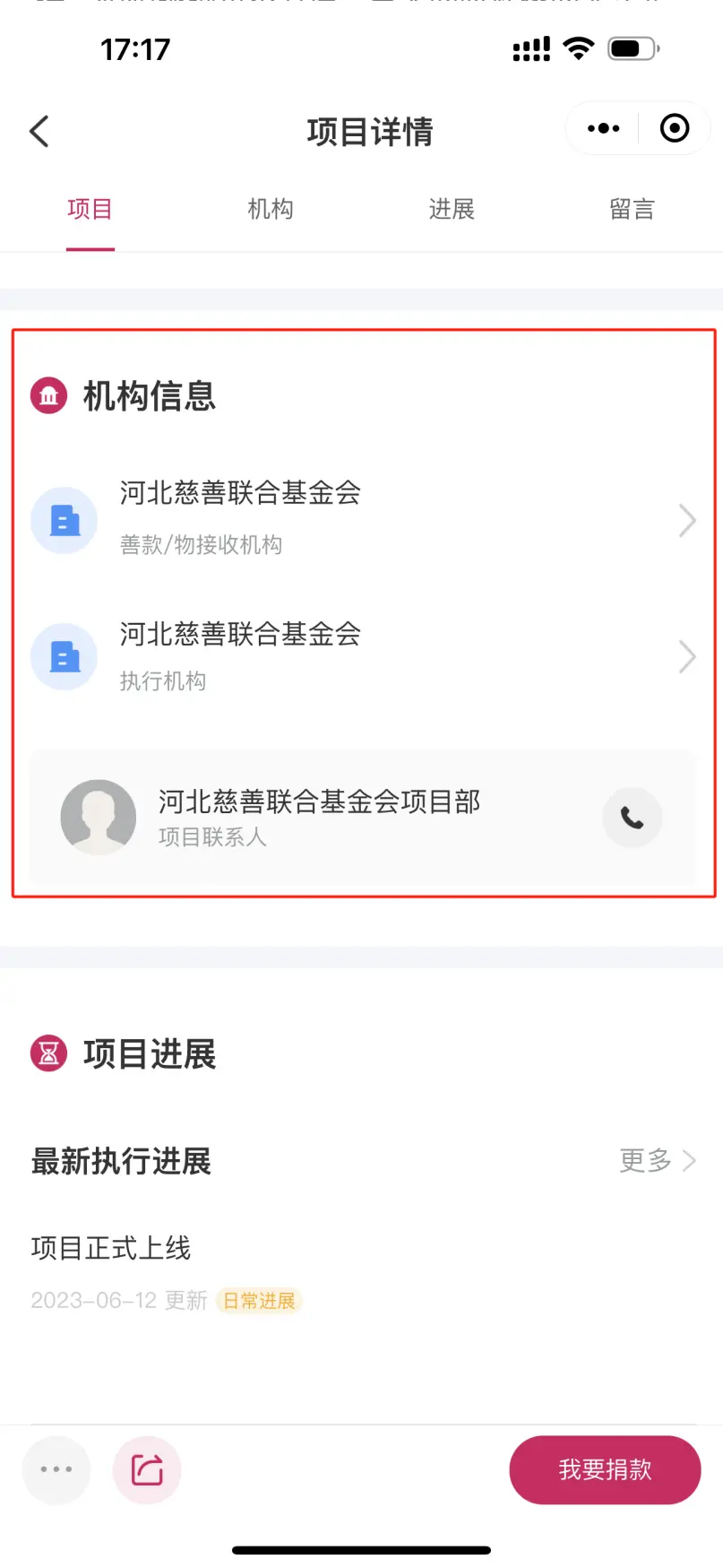The width and height of the screenshot is (723, 1568).
Task: Open the mini program more options menu
Action: click(603, 129)
